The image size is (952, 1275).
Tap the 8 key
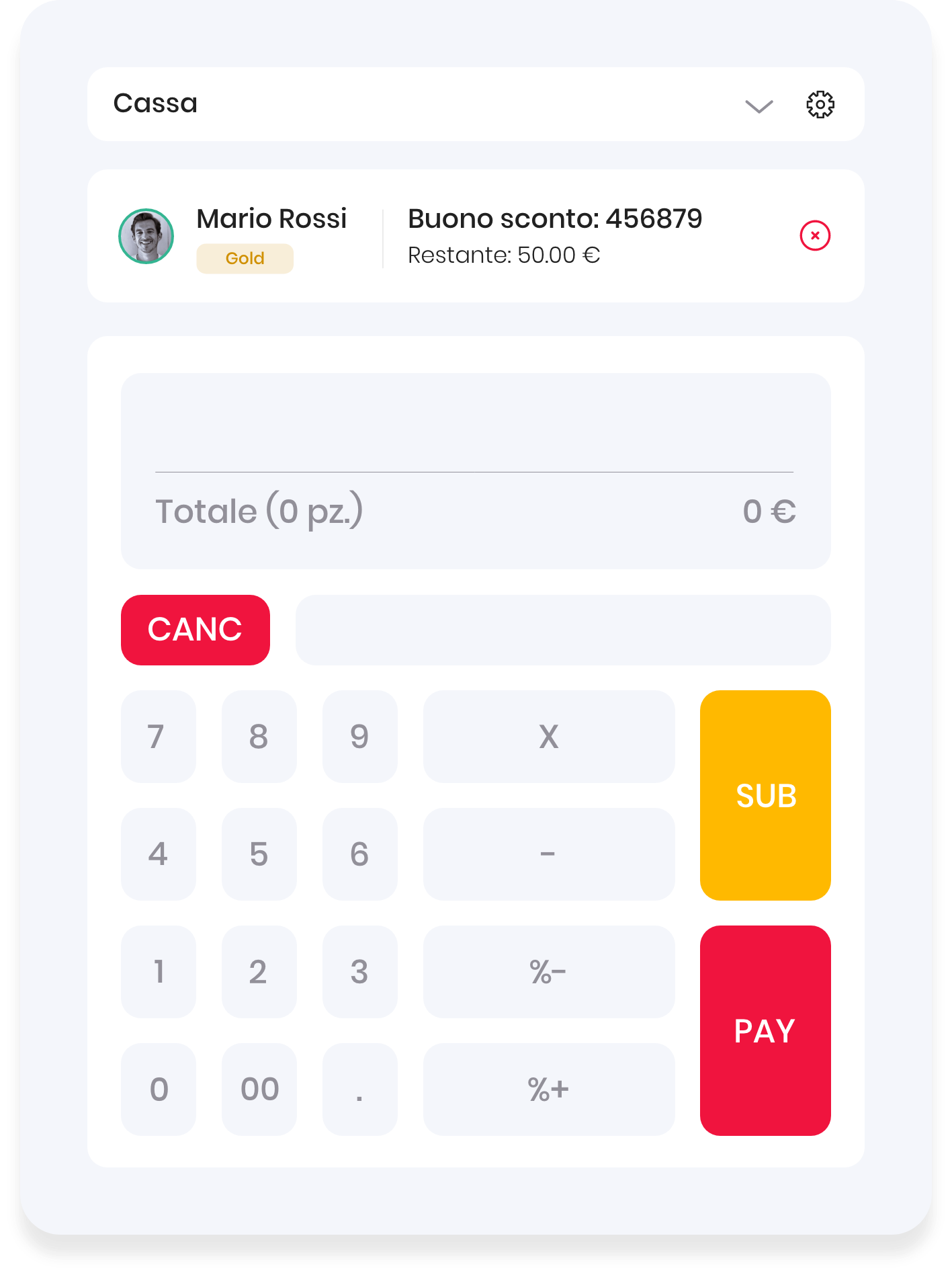point(259,737)
